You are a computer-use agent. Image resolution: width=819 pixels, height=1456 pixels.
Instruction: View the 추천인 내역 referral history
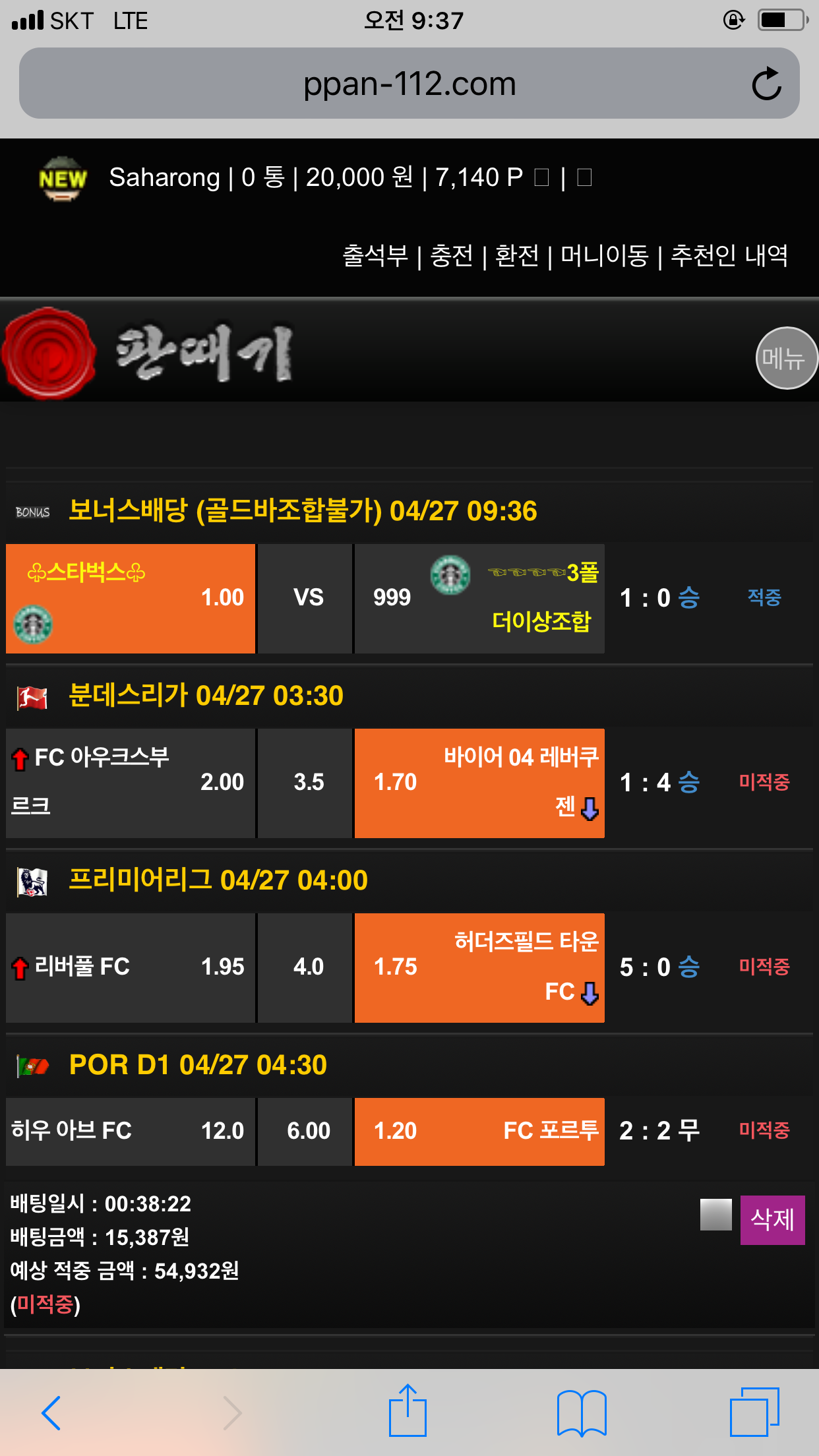click(x=729, y=256)
